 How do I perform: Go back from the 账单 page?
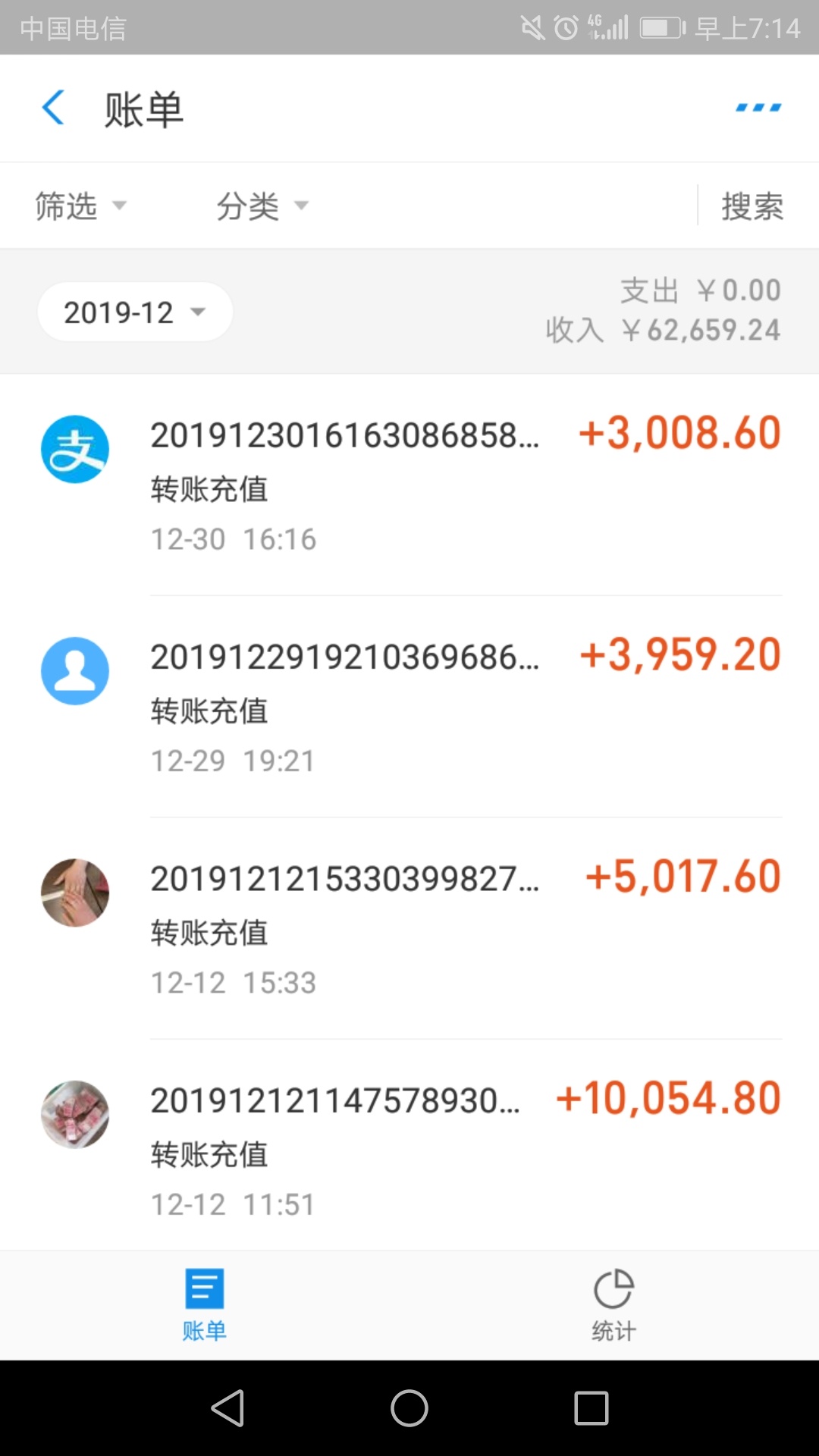53,108
